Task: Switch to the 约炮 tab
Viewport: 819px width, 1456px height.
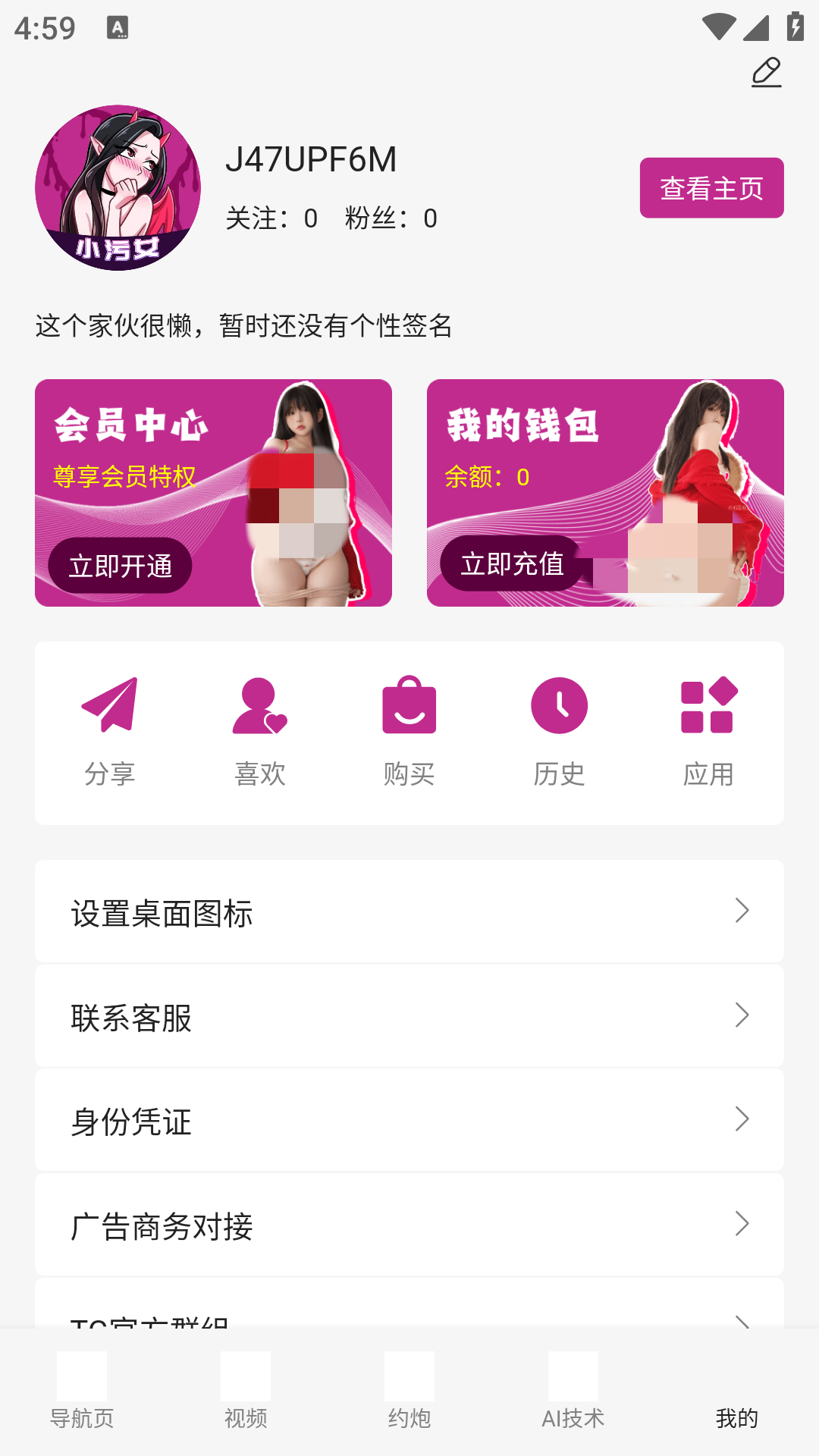Action: click(409, 1394)
